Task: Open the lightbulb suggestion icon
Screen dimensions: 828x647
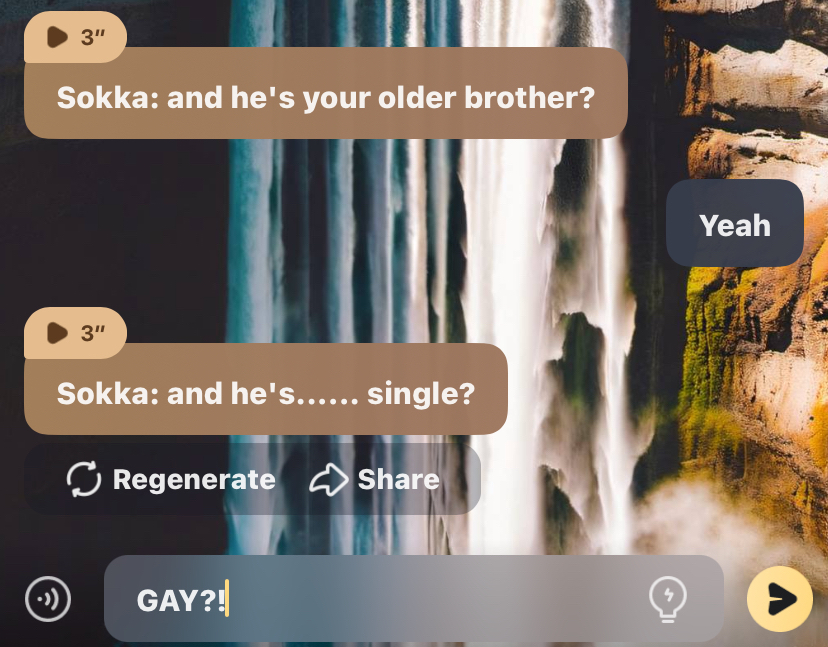Action: [x=667, y=599]
